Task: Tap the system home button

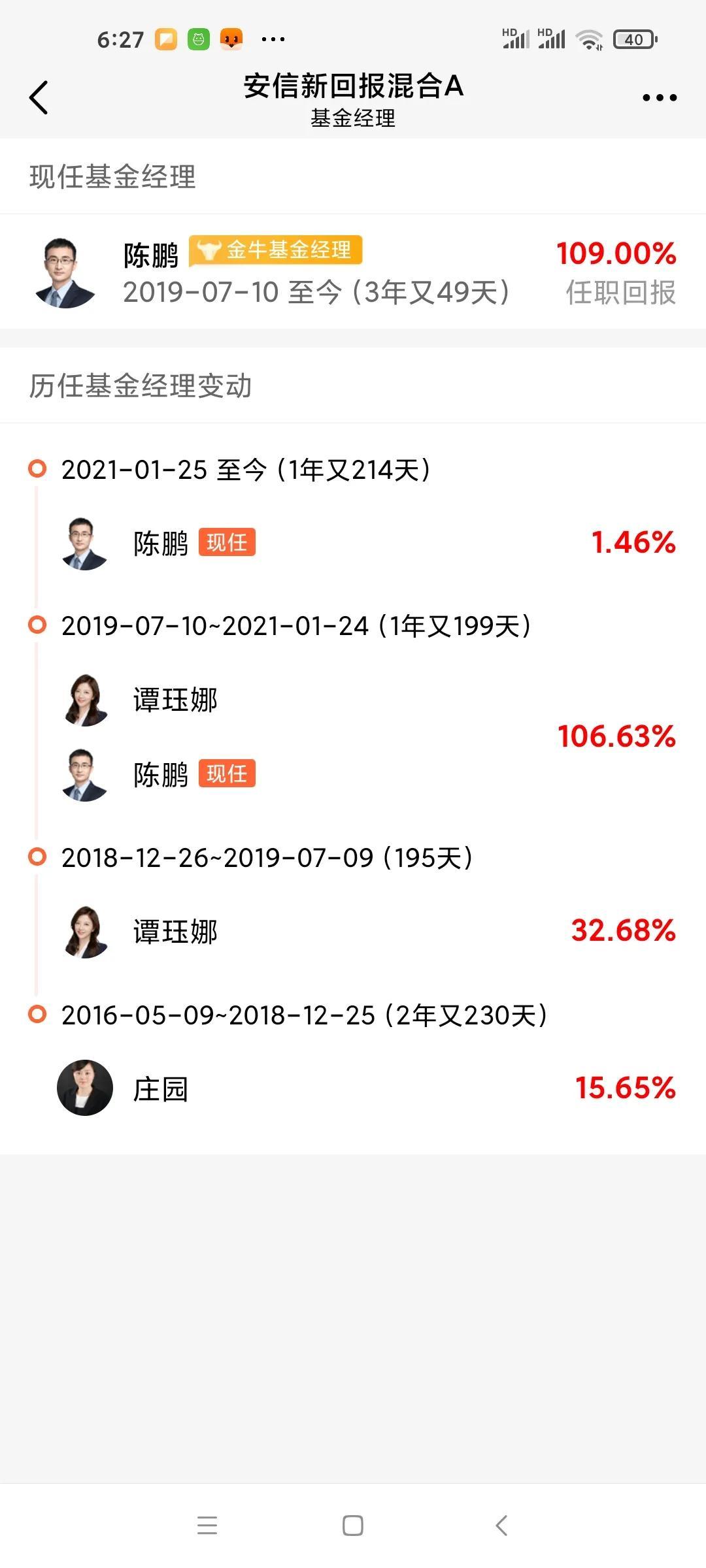Action: click(353, 1526)
